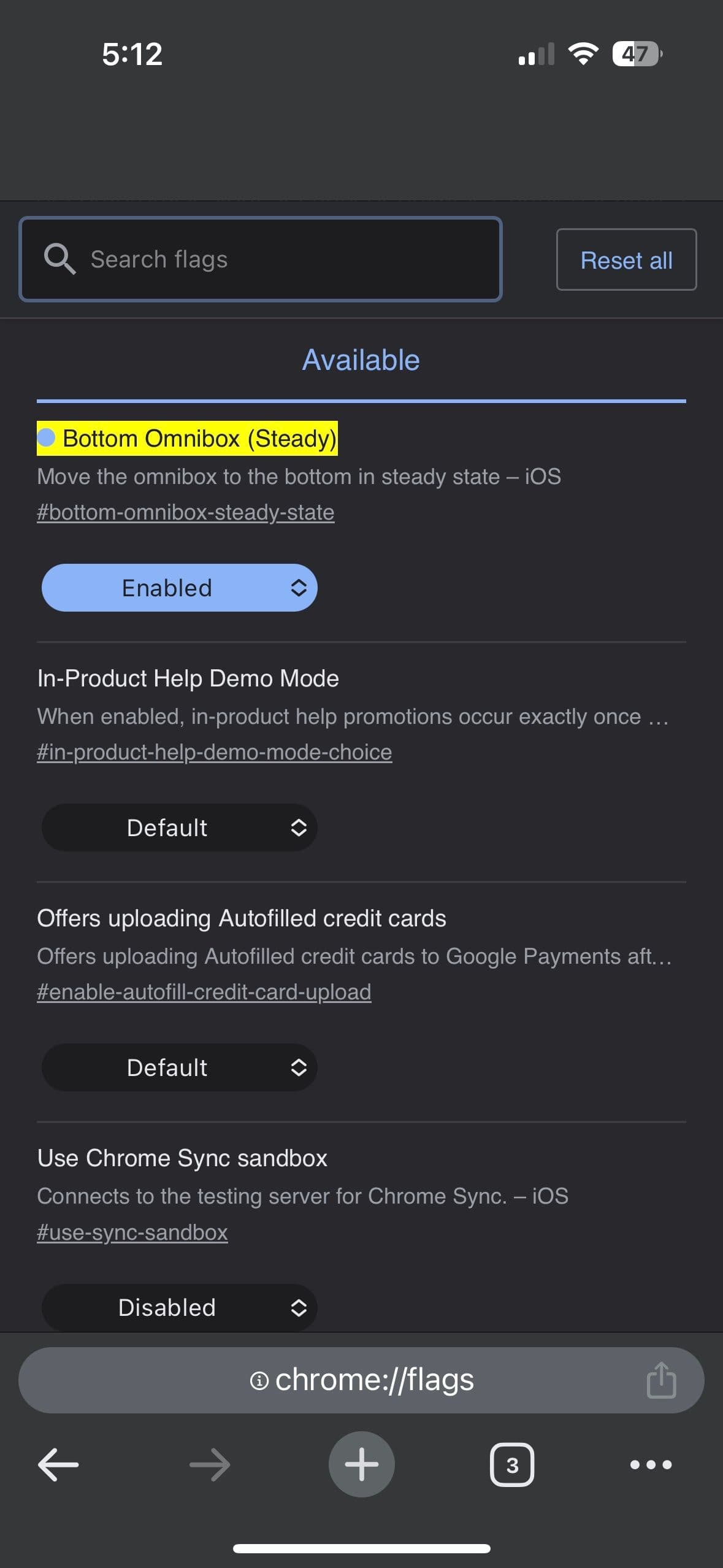The image size is (723, 1568).
Task: Open the tab switcher showing 3 tabs
Action: click(x=512, y=1464)
